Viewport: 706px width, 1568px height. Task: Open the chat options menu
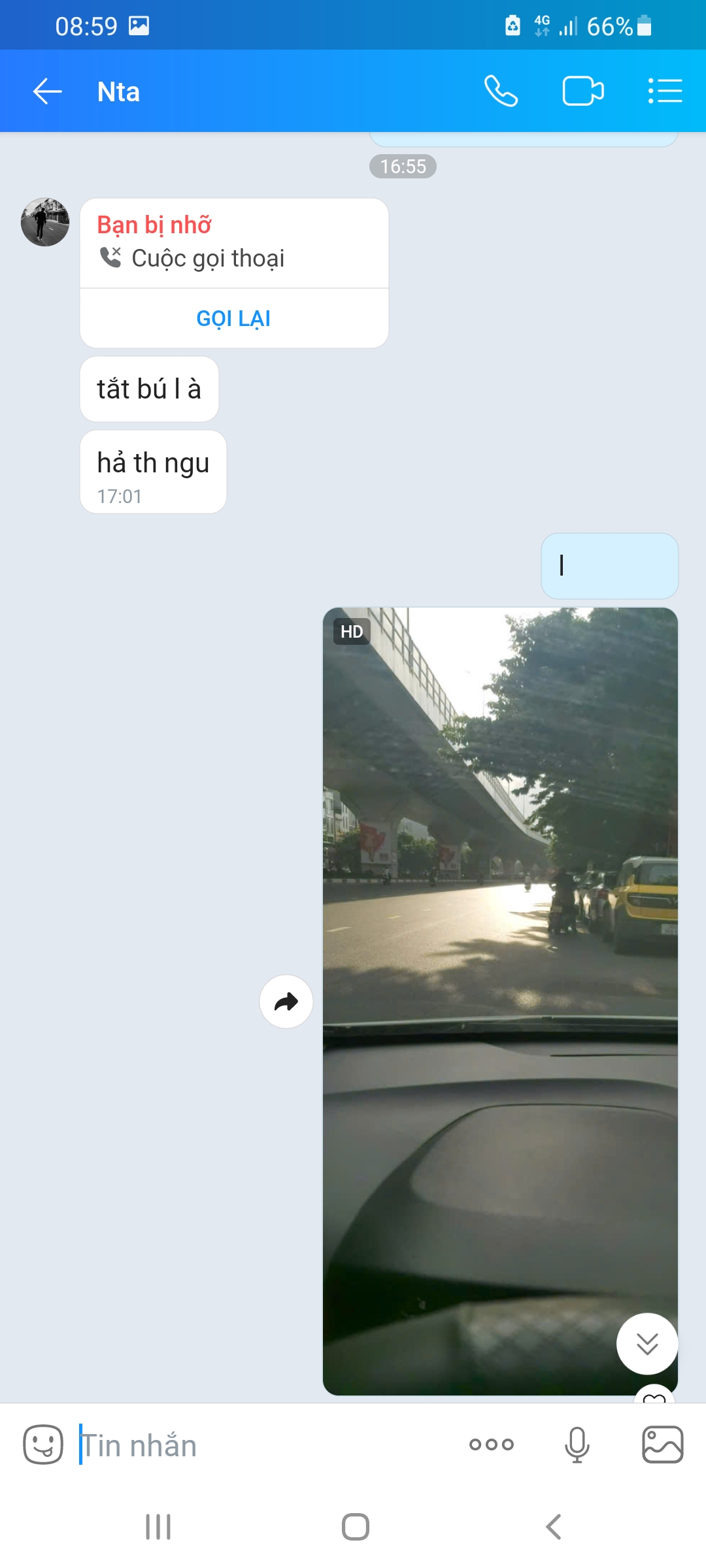click(x=665, y=91)
